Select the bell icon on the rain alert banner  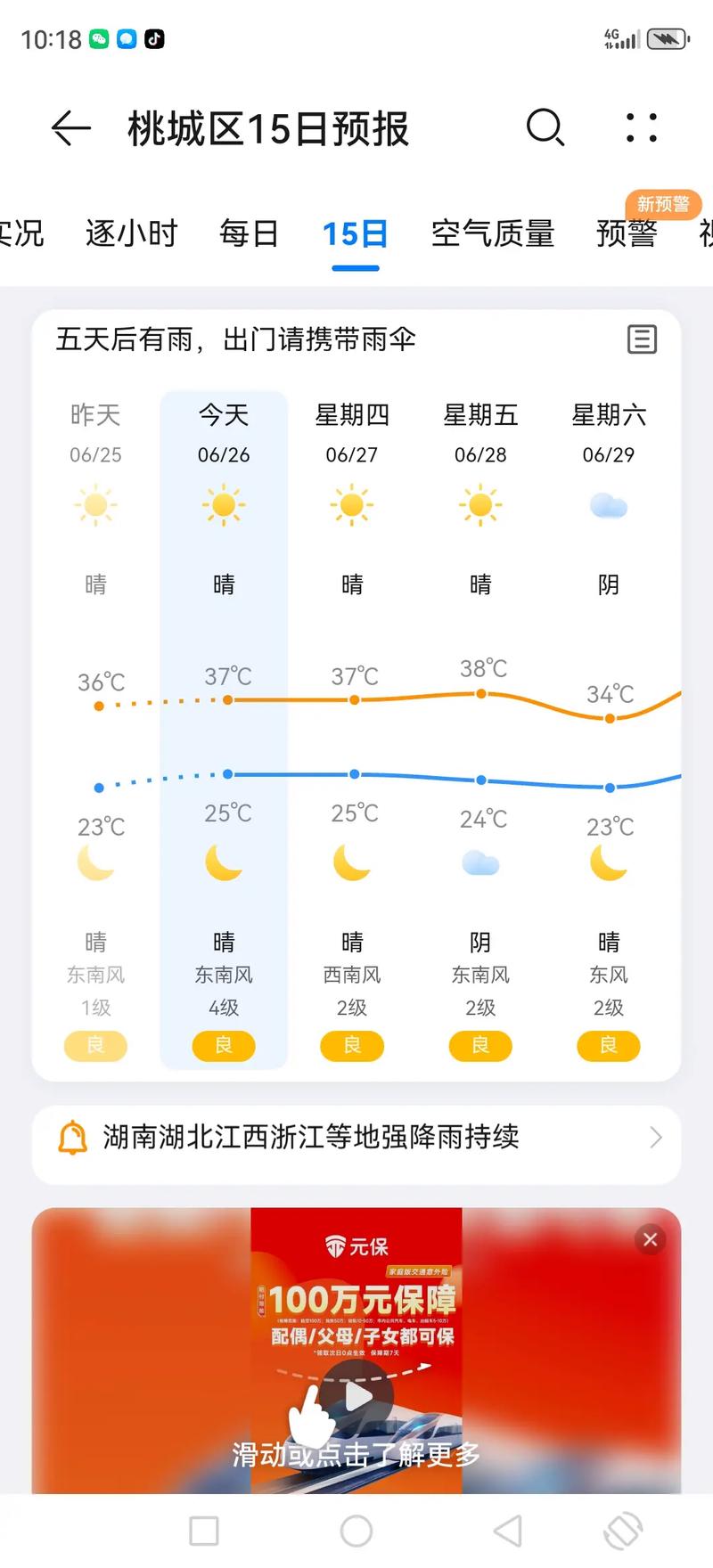[x=71, y=1137]
